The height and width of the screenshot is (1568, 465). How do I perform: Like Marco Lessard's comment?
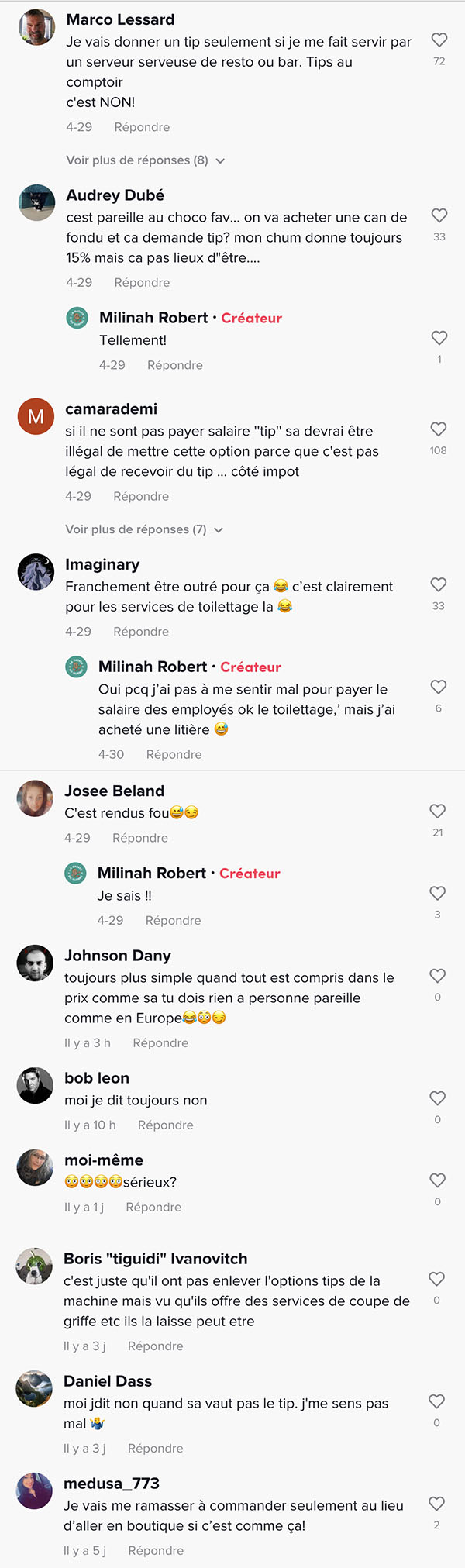click(439, 40)
